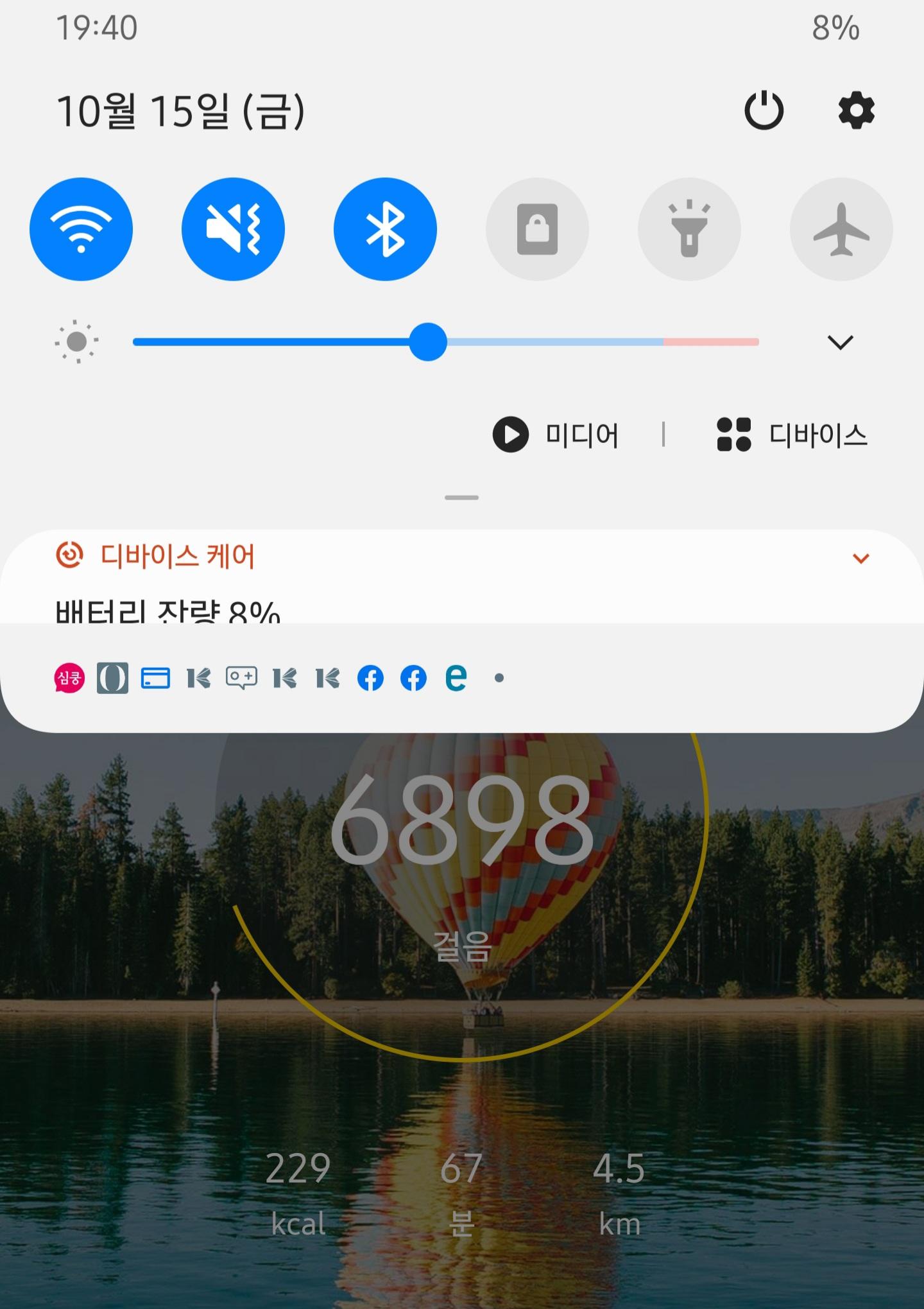The height and width of the screenshot is (1309, 924).
Task: Open the 미디어 media panel
Action: point(556,435)
